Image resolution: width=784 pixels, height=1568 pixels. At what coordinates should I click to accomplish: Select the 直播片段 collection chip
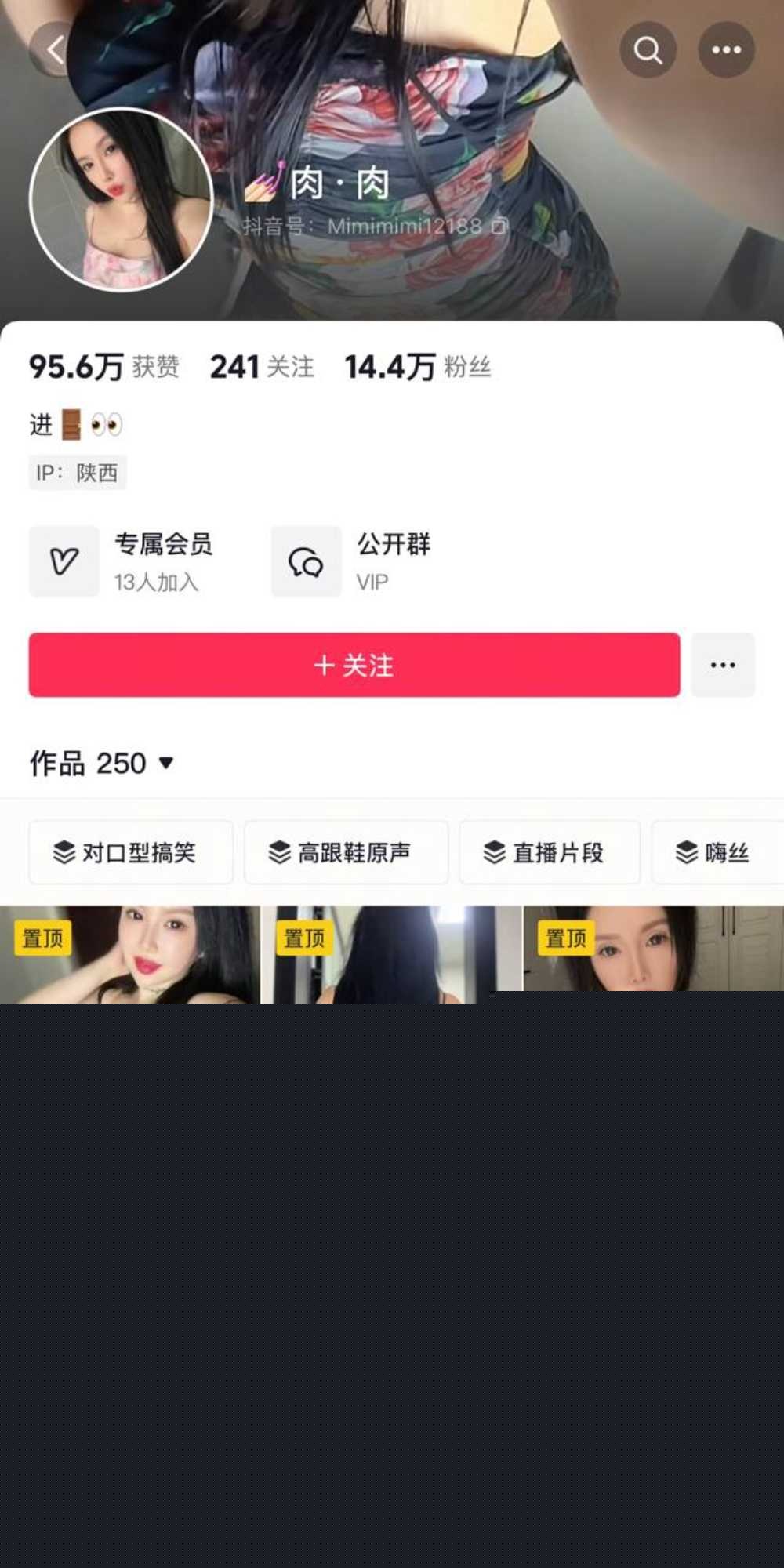[x=550, y=852]
